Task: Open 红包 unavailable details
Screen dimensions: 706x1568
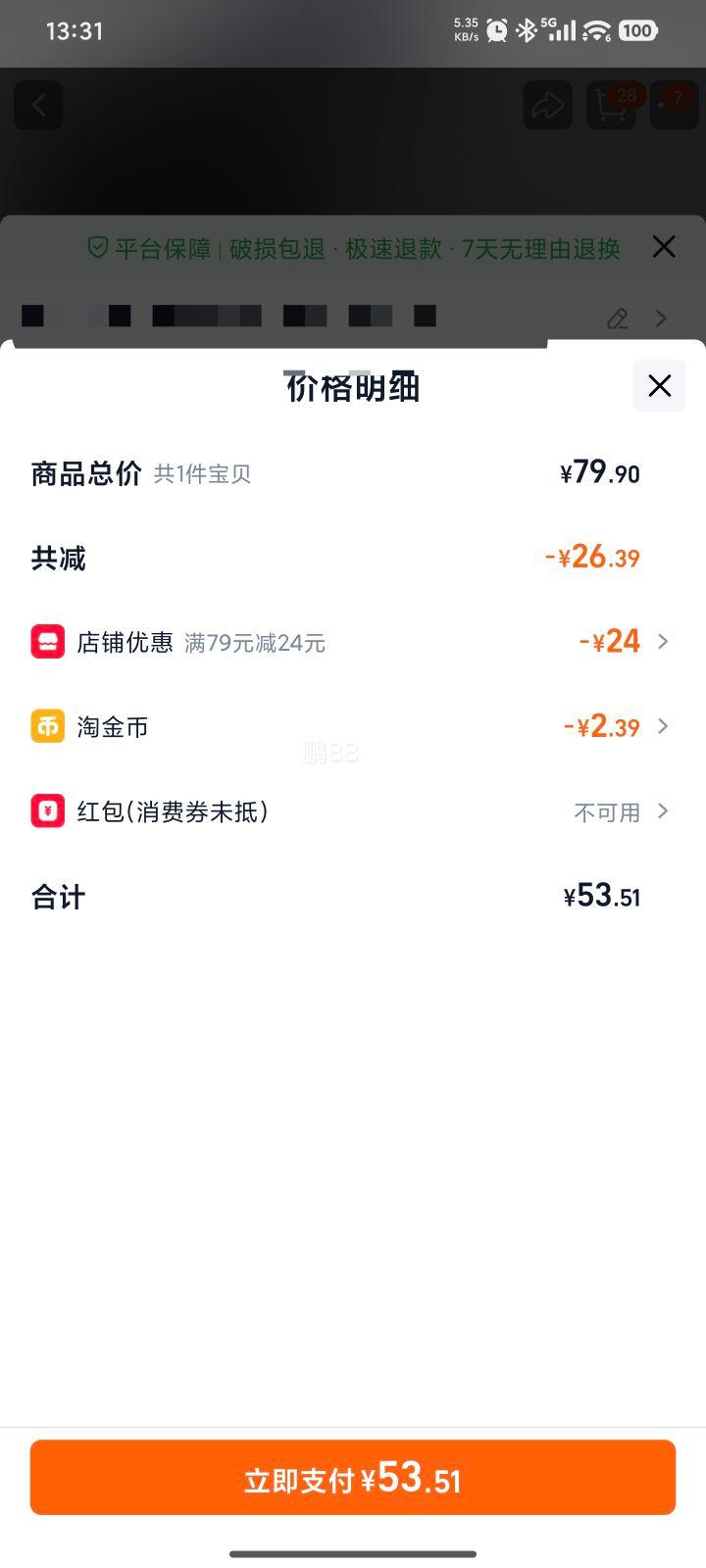Action: 351,811
